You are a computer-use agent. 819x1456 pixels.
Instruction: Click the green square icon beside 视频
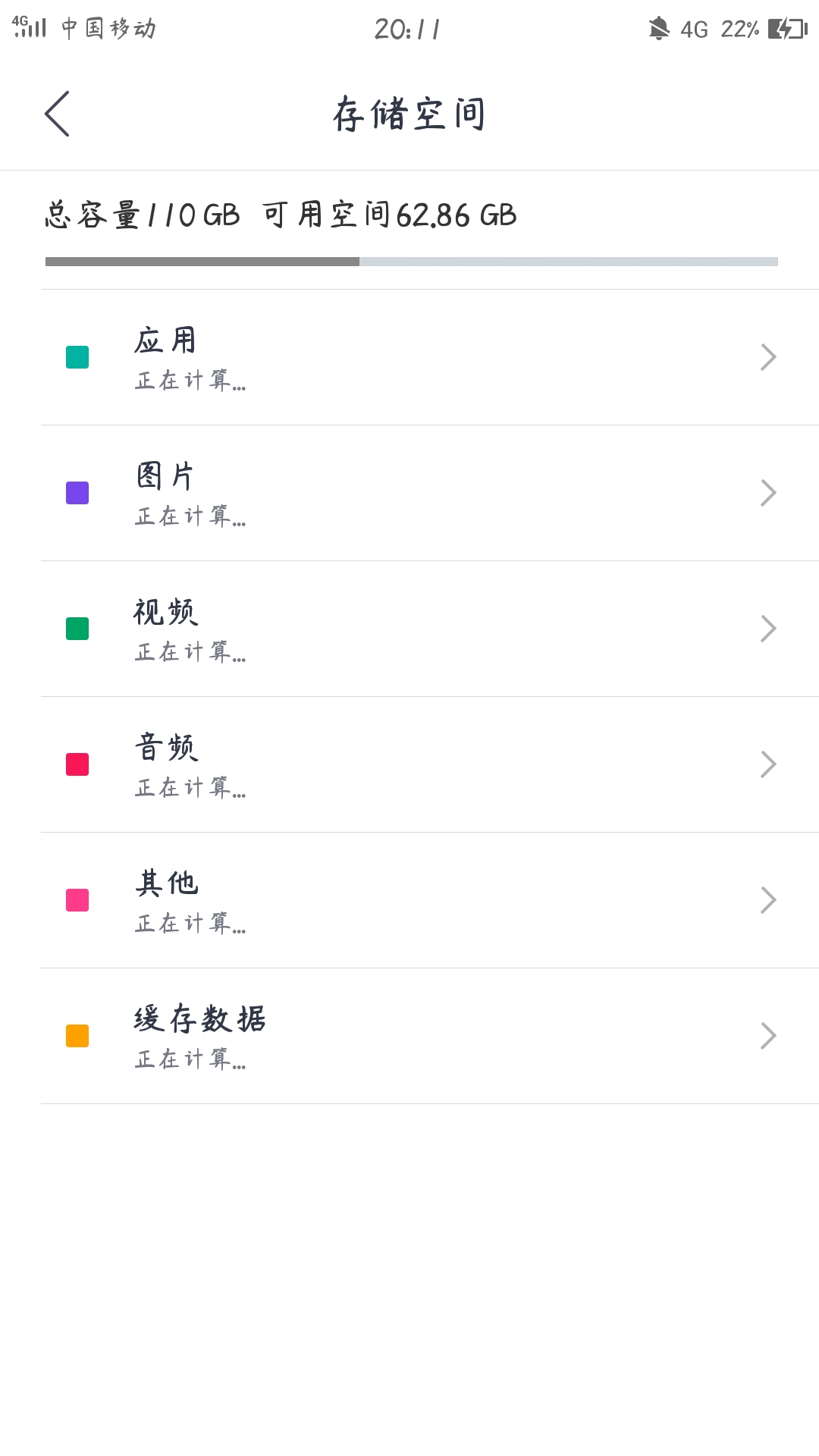click(x=76, y=628)
